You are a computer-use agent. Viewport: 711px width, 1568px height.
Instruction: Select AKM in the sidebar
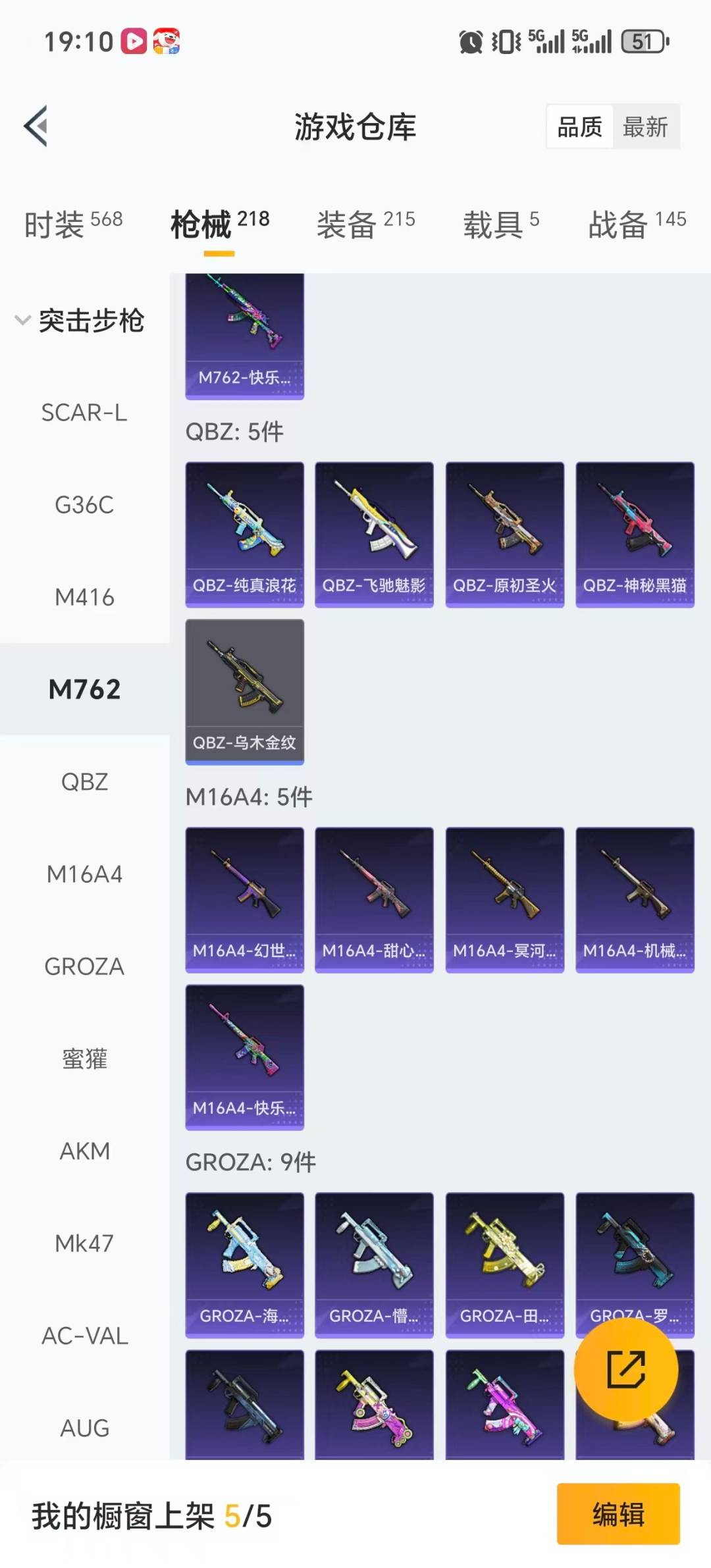coord(84,1151)
